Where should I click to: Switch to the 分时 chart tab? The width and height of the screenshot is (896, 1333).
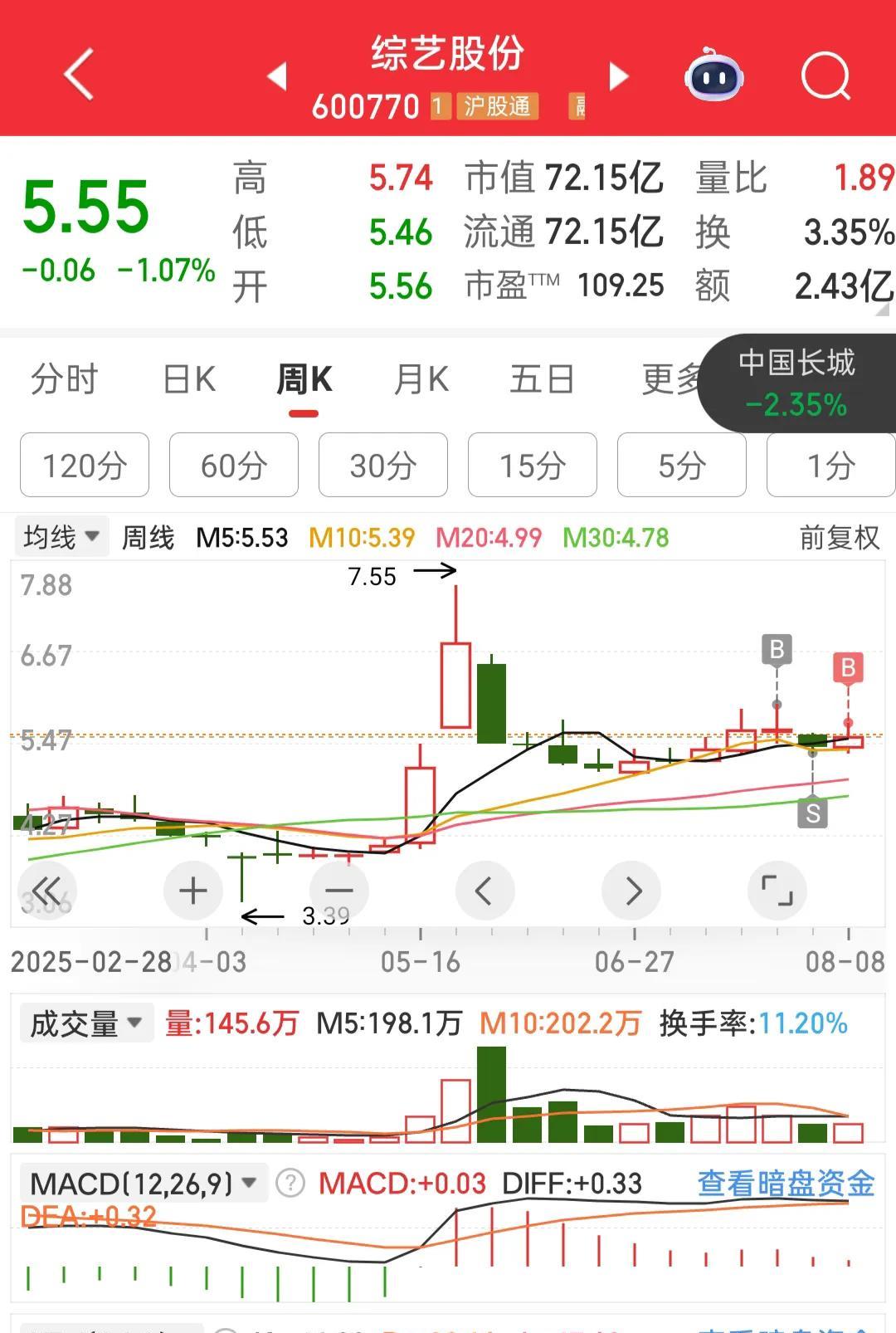(64, 380)
